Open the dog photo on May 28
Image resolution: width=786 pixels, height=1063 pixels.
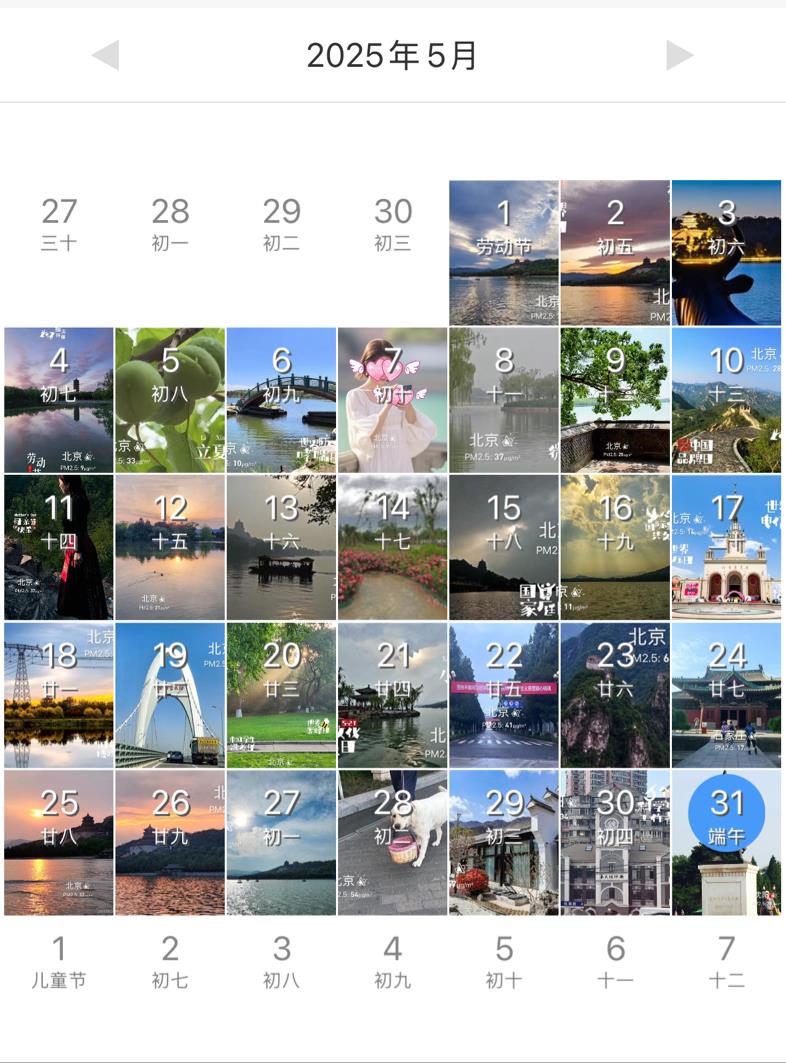tap(393, 842)
